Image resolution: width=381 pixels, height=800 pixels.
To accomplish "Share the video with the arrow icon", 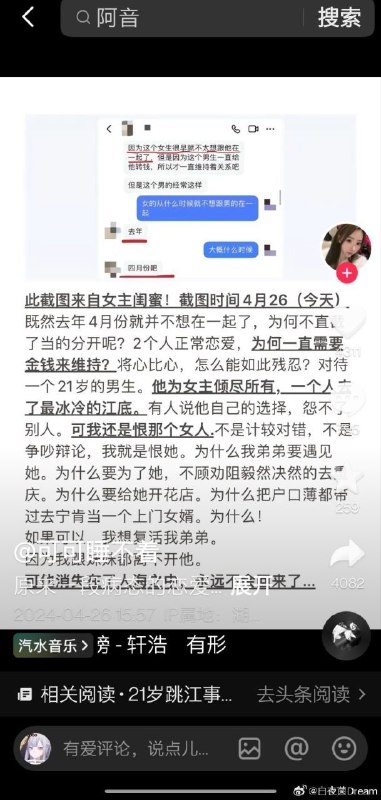I will coord(347,554).
